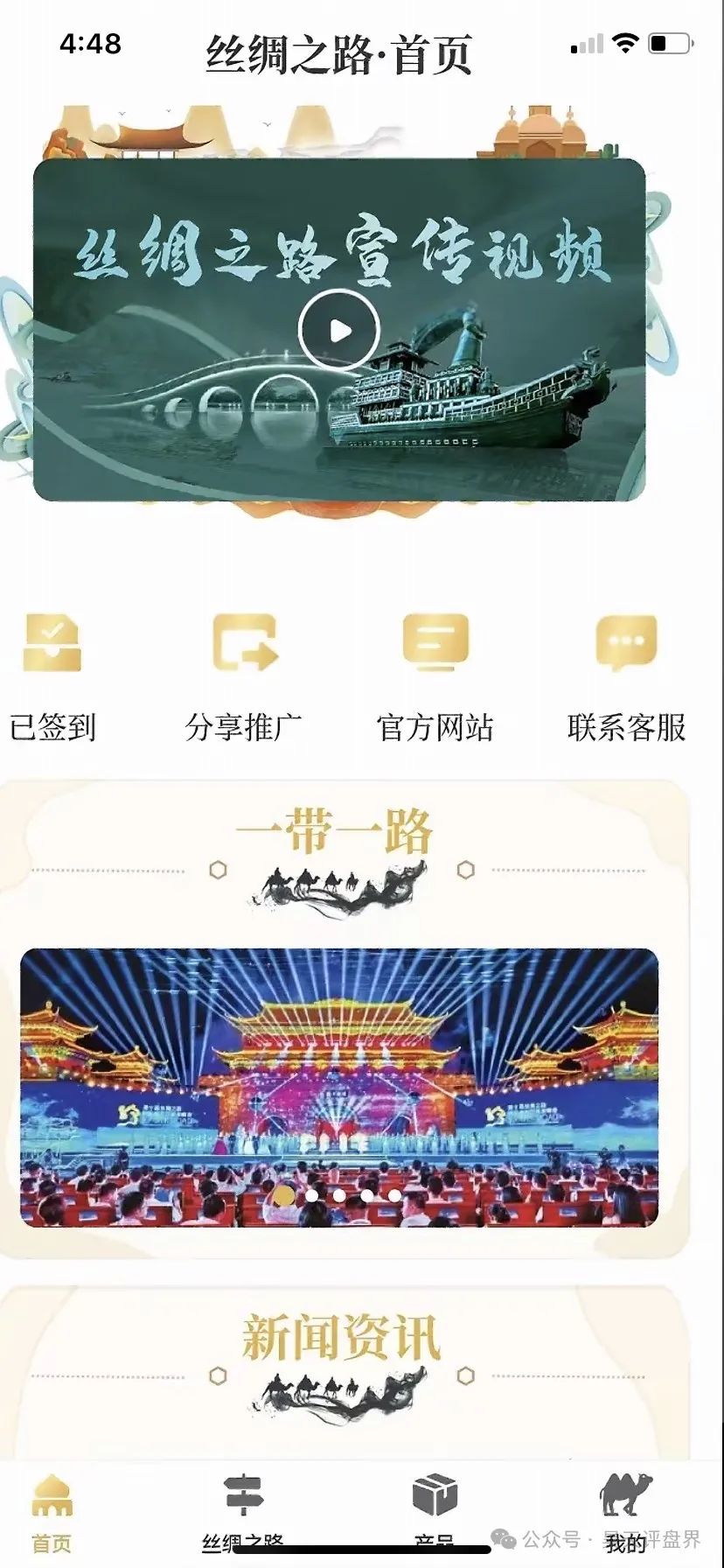Play the 丝绸之路 promotional video
724x1568 pixels.
pos(339,331)
